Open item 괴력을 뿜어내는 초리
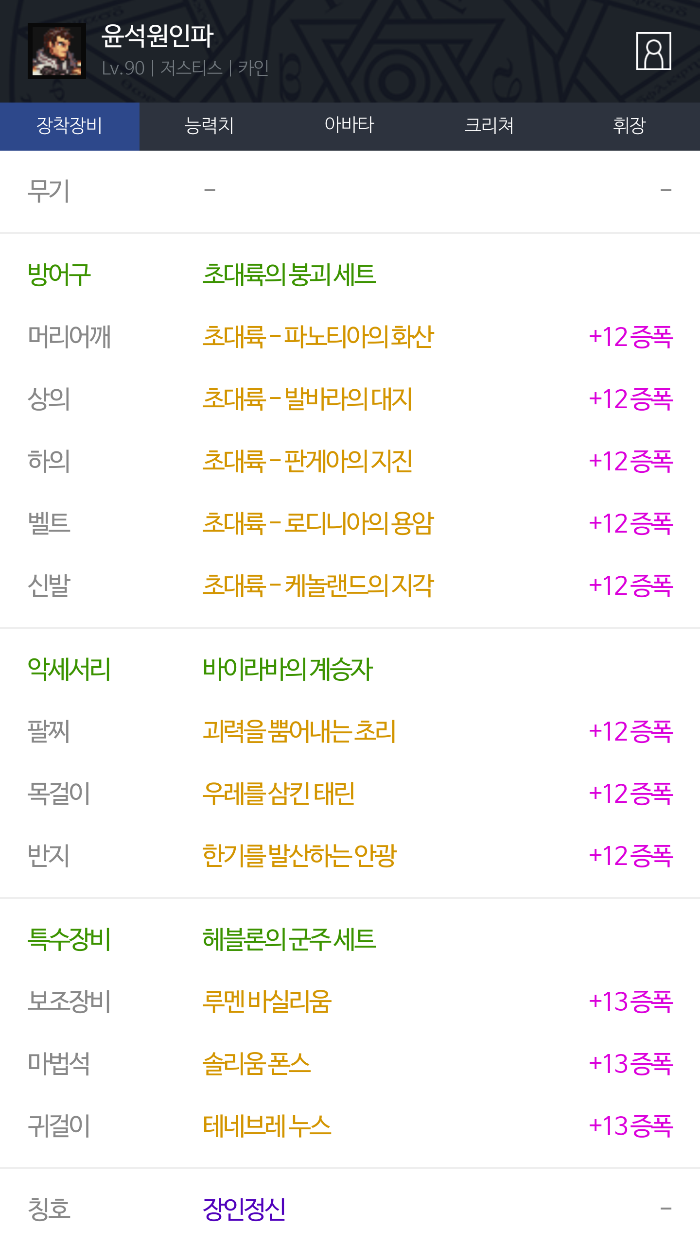Viewport: 700px width, 1244px height. tap(299, 731)
